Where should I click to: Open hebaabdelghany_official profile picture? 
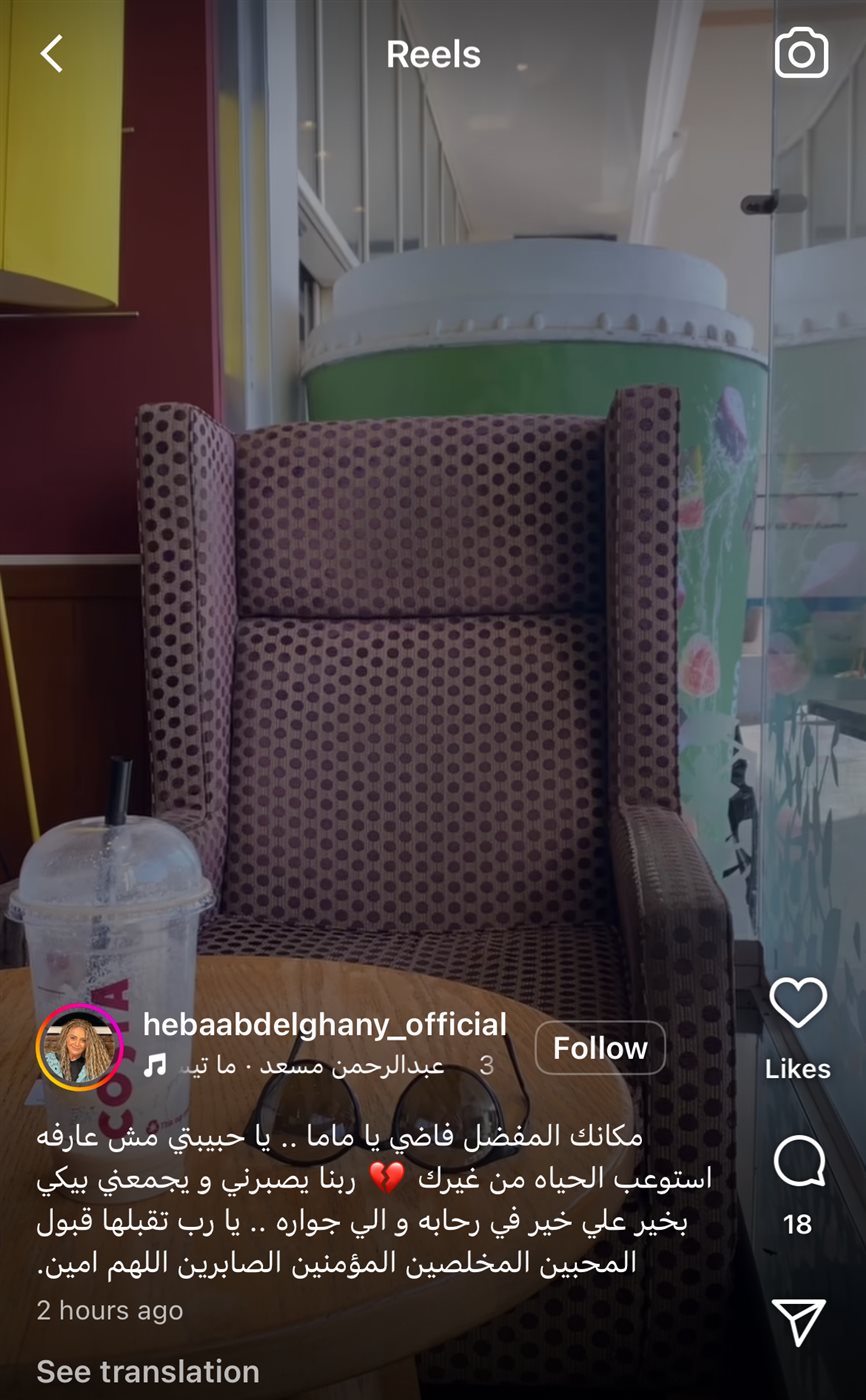click(x=80, y=1047)
